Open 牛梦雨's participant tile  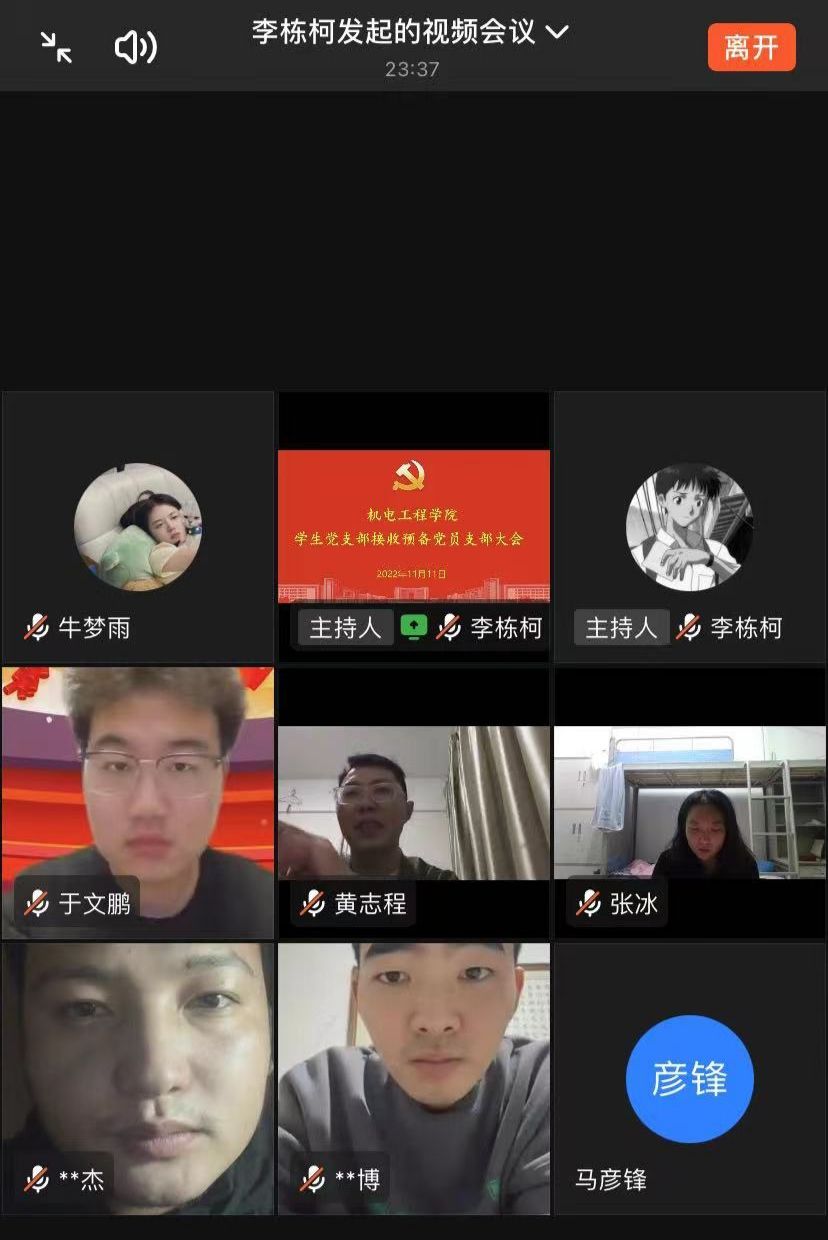138,527
